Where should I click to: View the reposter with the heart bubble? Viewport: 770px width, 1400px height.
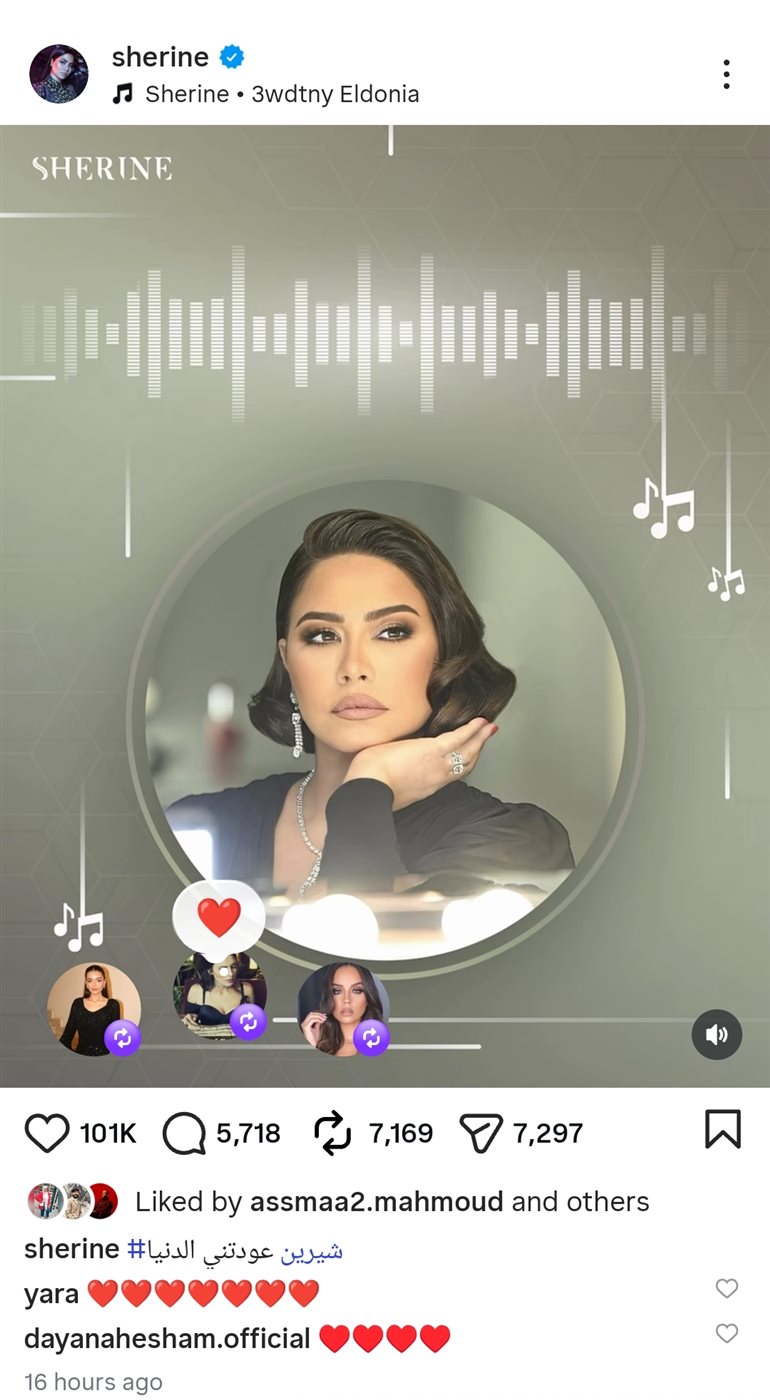(x=219, y=994)
